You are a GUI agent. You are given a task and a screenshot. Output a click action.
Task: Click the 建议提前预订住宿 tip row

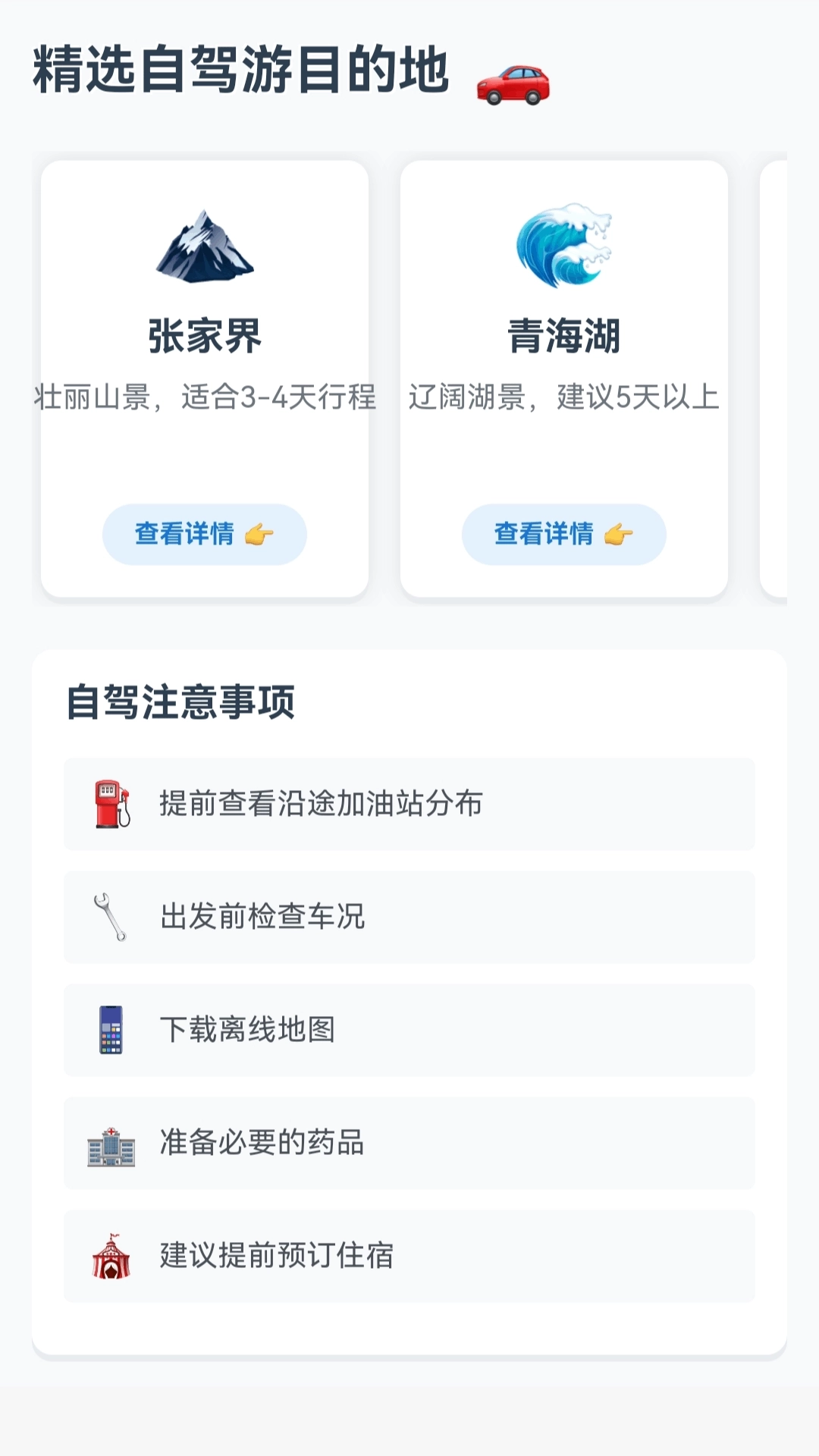coord(409,1256)
